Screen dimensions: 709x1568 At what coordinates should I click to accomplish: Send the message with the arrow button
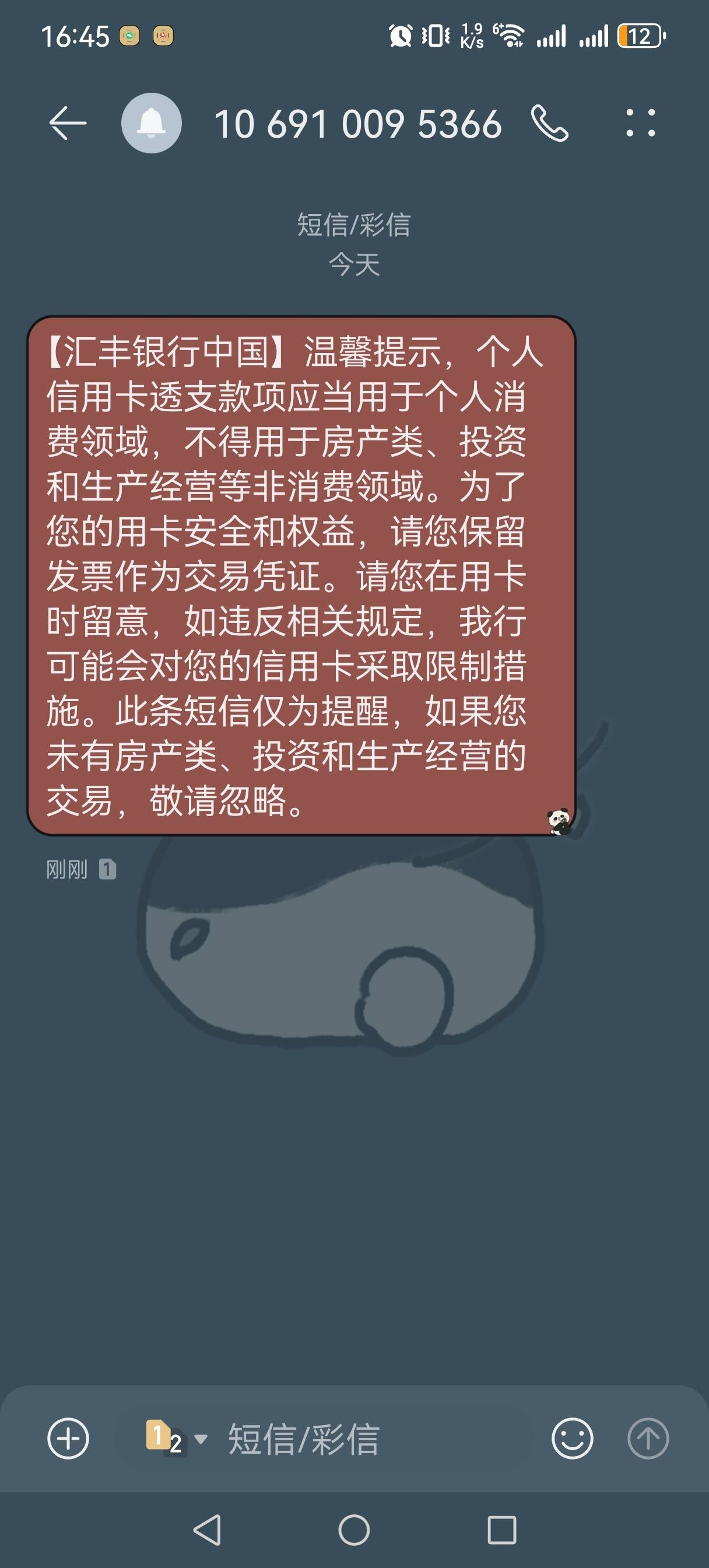pyautogui.click(x=648, y=1438)
